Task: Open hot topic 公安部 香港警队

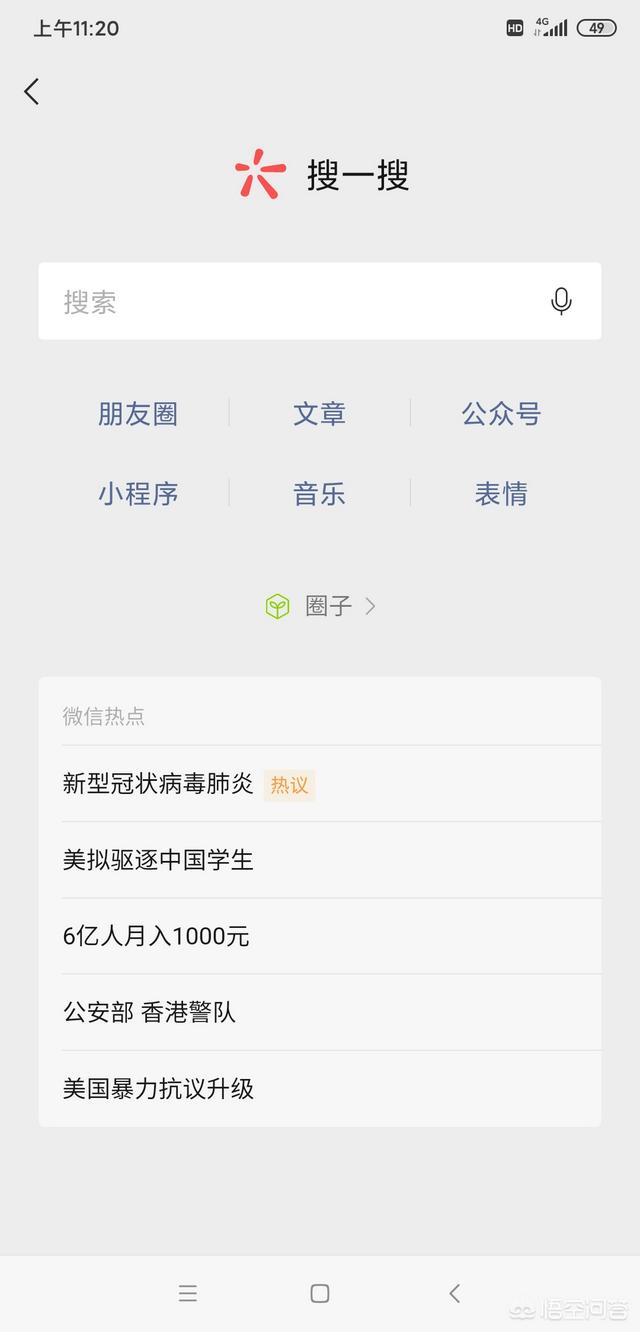Action: pyautogui.click(x=320, y=1012)
